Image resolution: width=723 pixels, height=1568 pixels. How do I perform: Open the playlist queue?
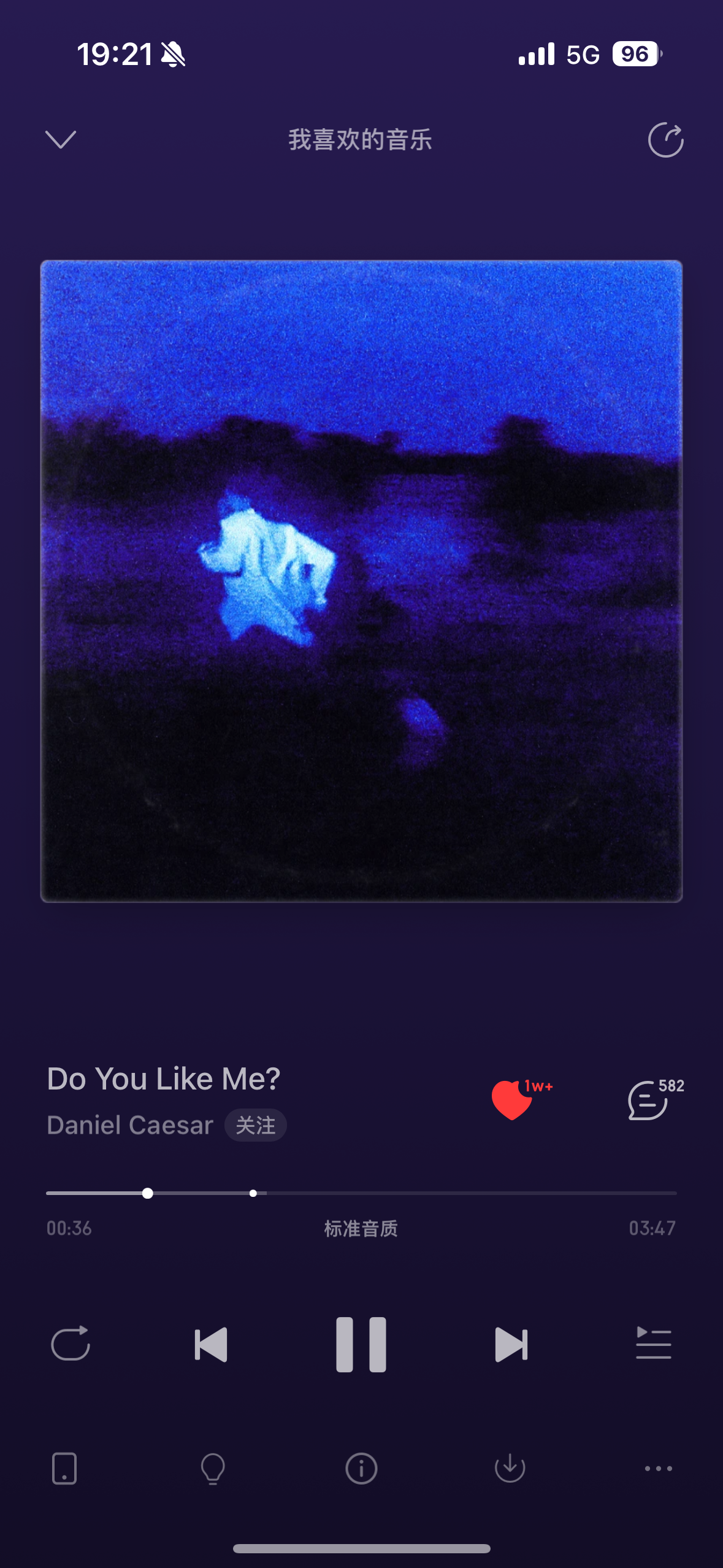pyautogui.click(x=653, y=1344)
